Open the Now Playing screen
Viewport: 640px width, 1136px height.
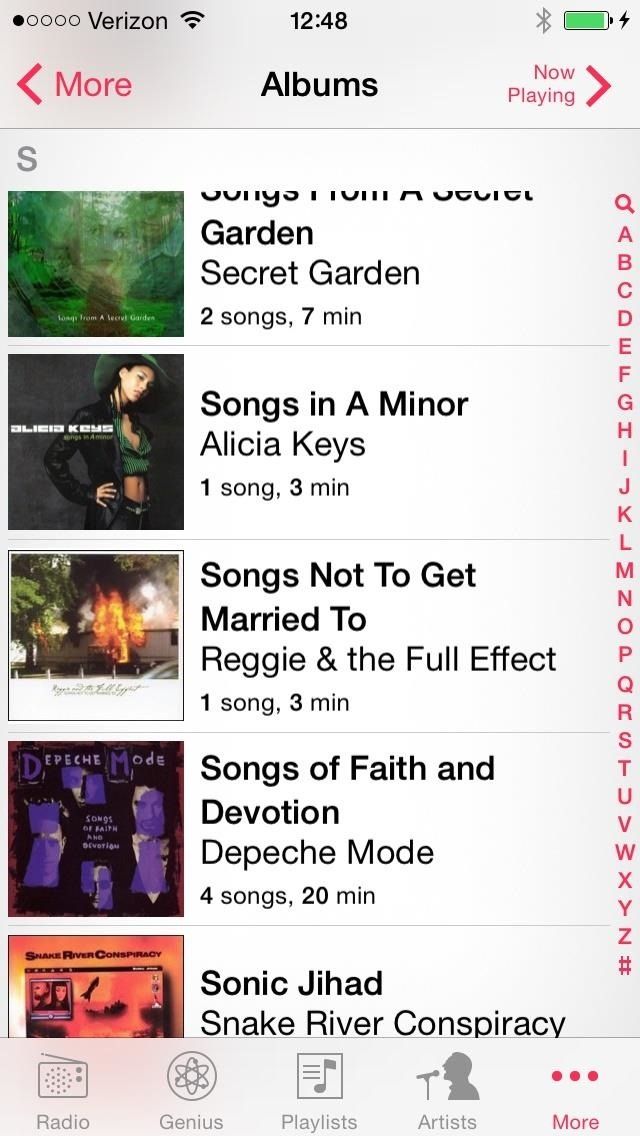[558, 85]
